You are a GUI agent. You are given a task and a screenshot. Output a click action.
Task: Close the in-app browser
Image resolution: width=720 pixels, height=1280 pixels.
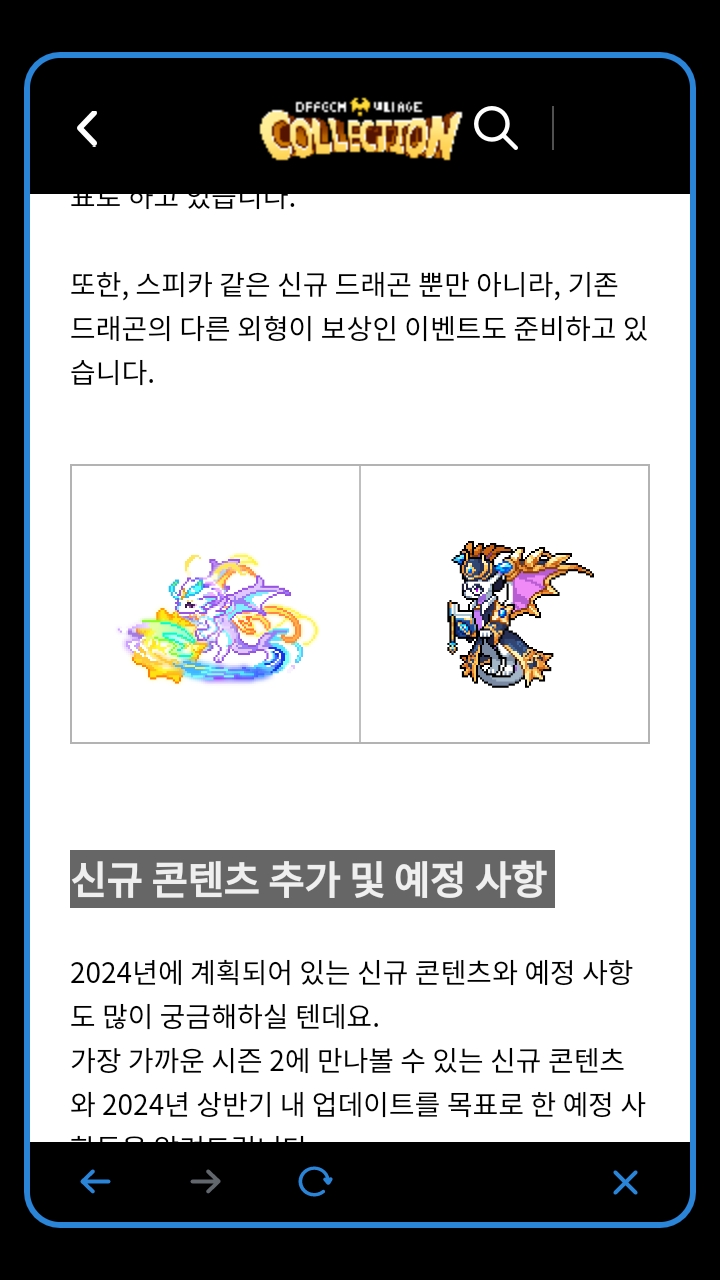pos(625,1183)
